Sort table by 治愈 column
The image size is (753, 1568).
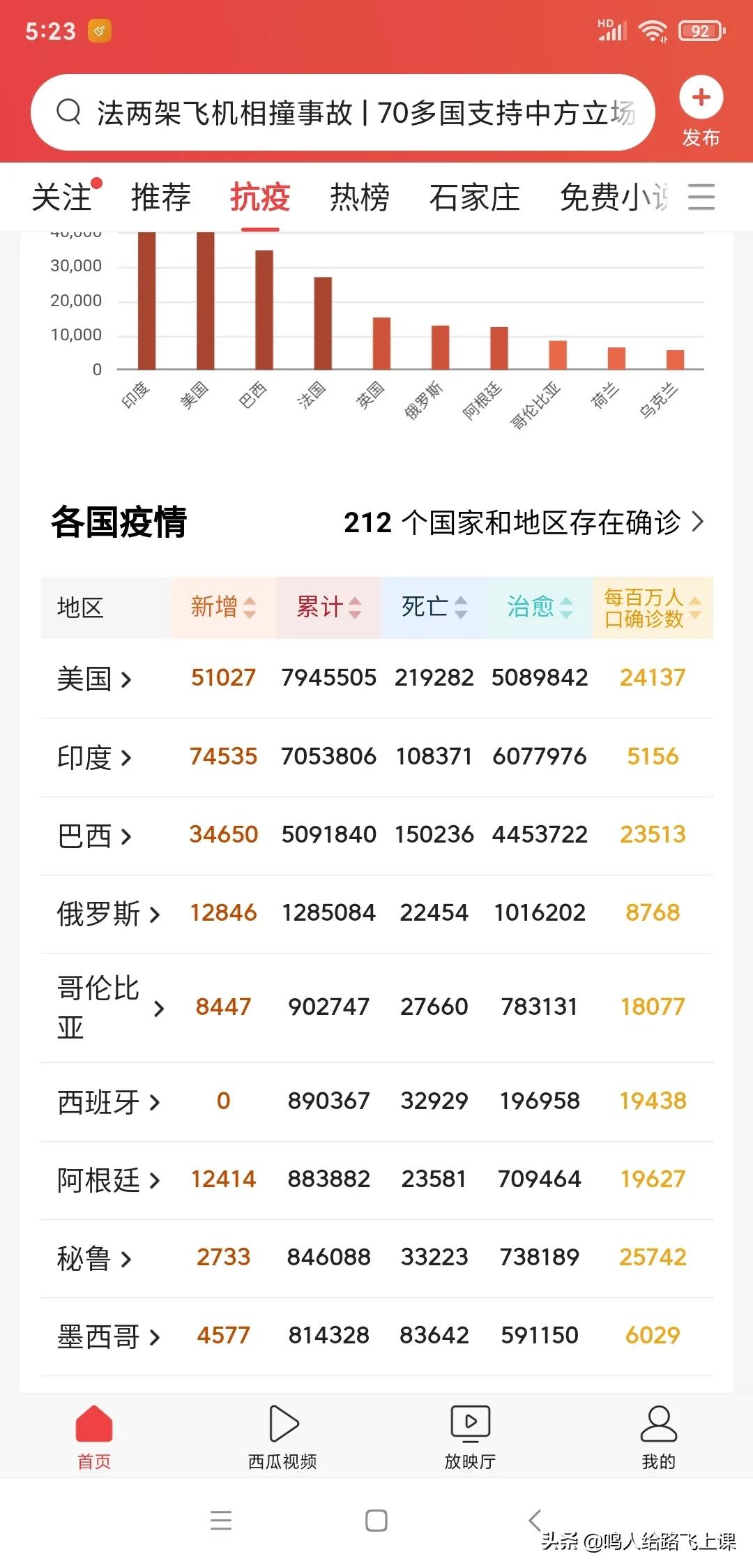coord(540,607)
